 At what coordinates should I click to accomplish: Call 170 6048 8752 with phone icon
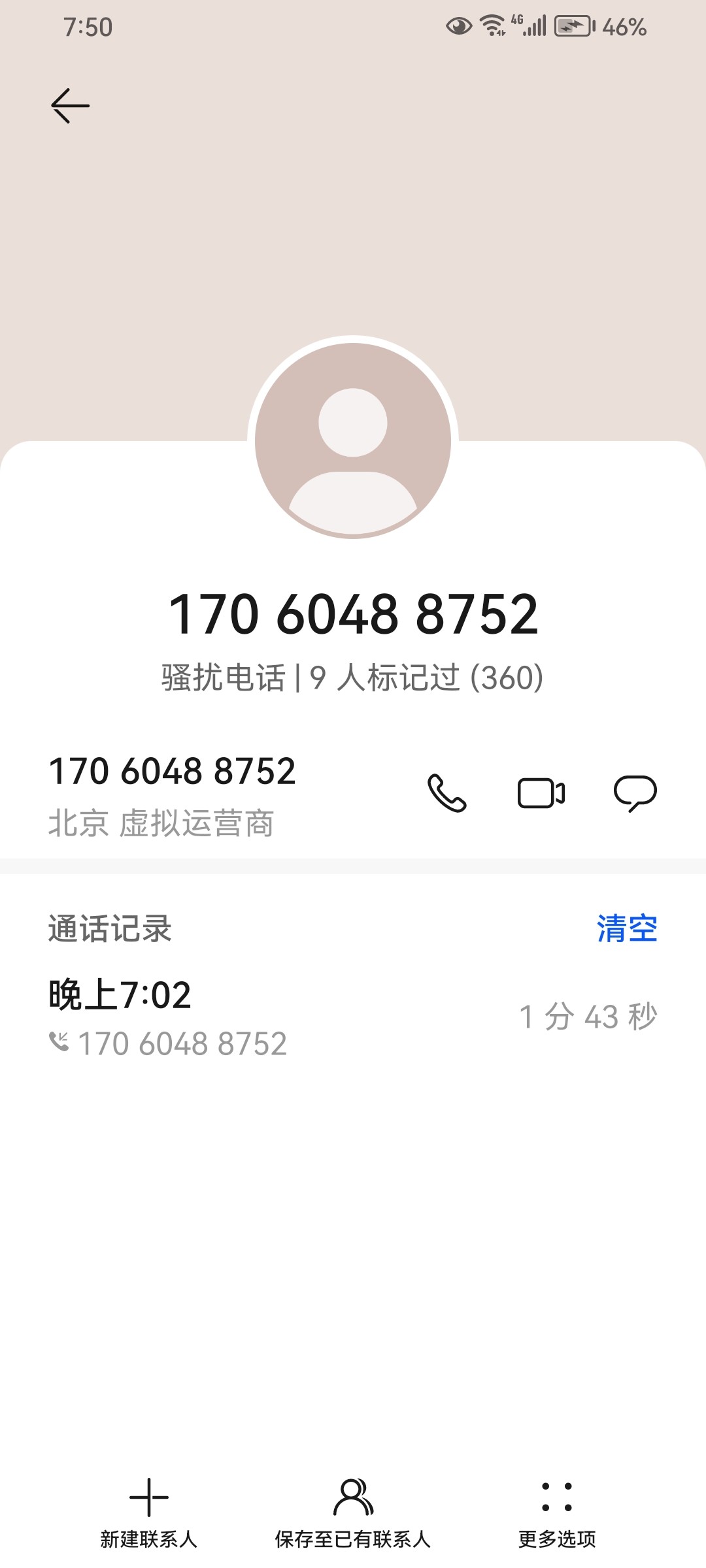click(446, 793)
